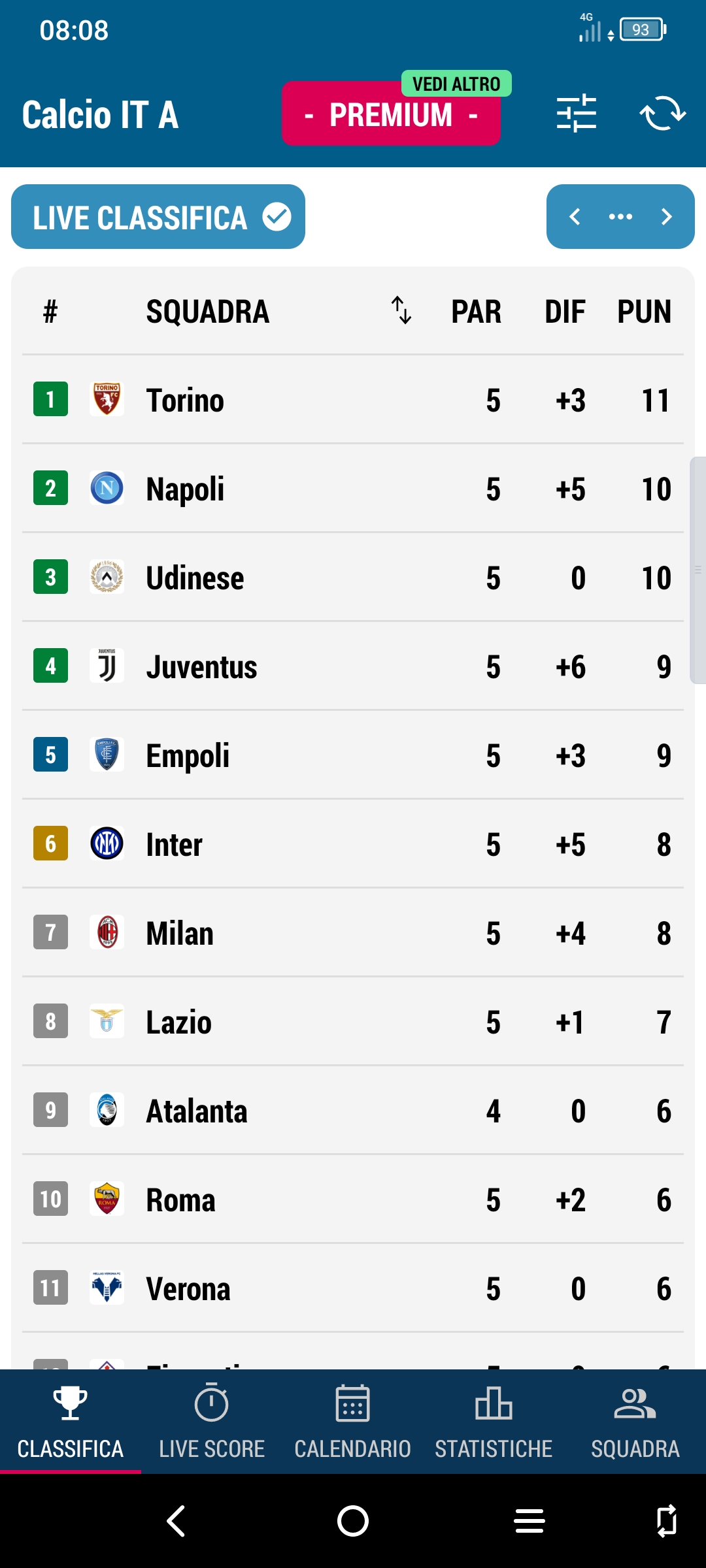
Task: Go to the next table view
Action: coord(666,217)
